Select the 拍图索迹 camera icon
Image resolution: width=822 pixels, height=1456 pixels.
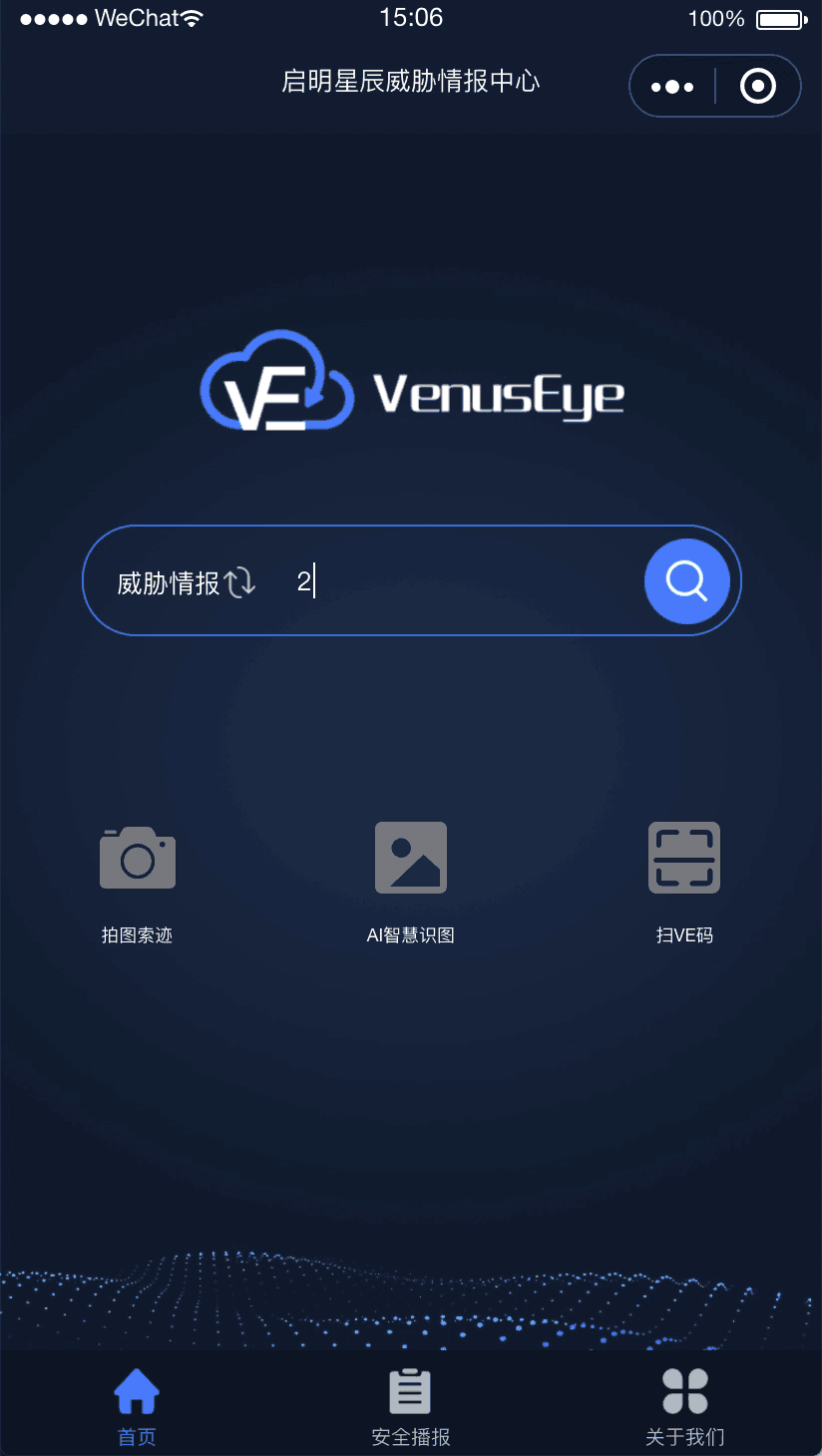(x=137, y=857)
